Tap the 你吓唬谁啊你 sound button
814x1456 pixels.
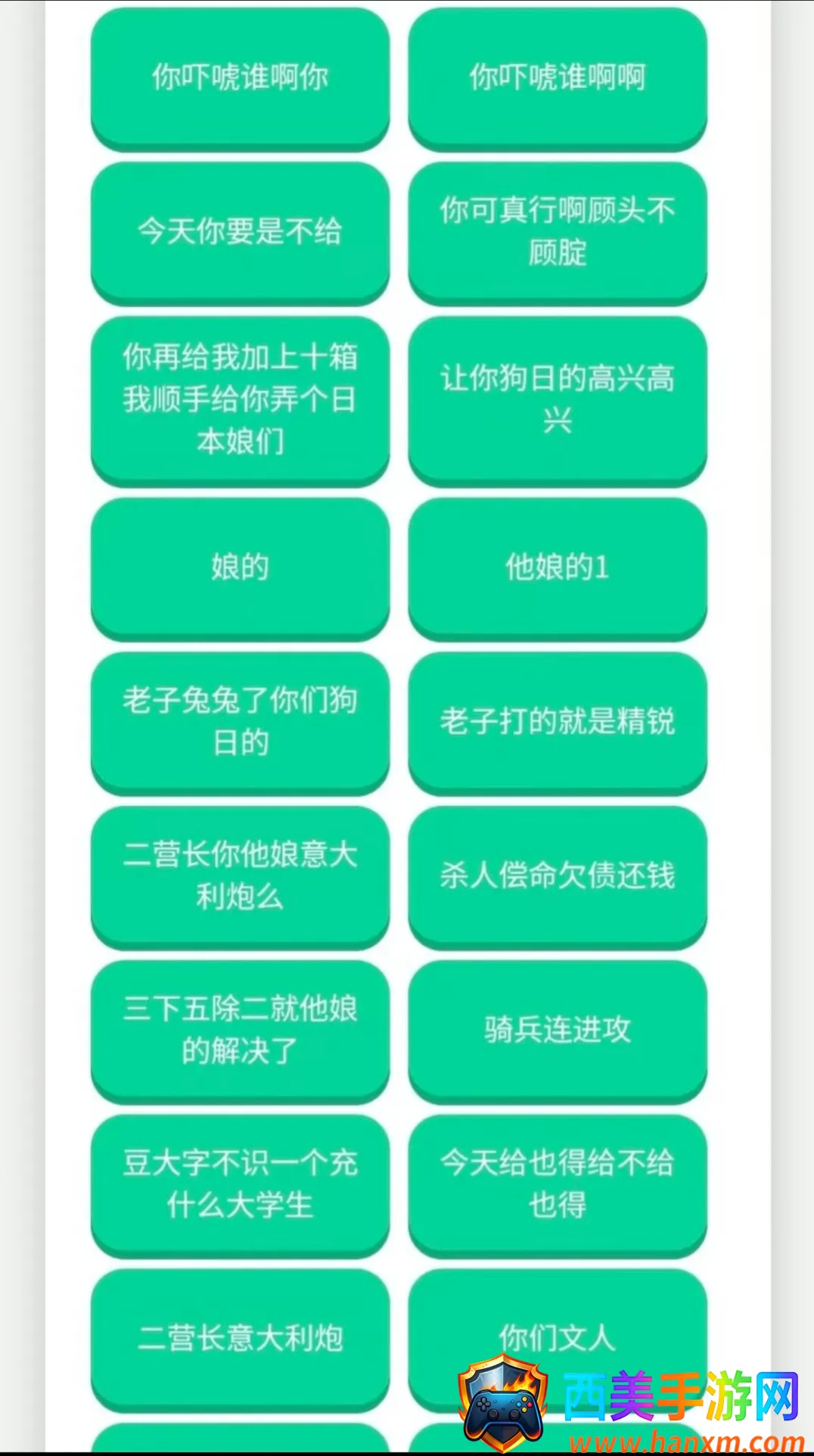point(240,77)
